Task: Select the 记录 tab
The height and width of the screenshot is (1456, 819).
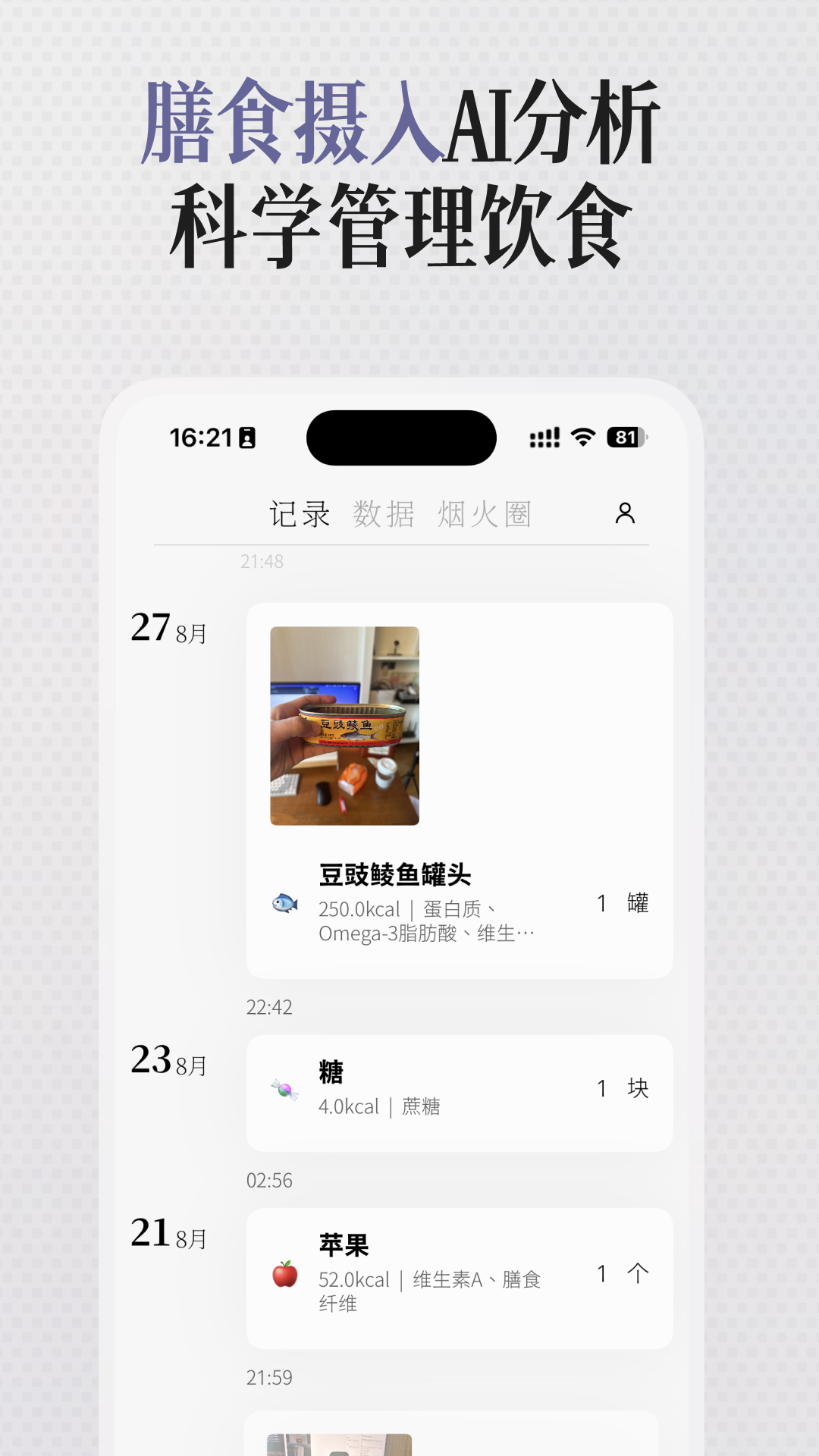Action: tap(299, 514)
